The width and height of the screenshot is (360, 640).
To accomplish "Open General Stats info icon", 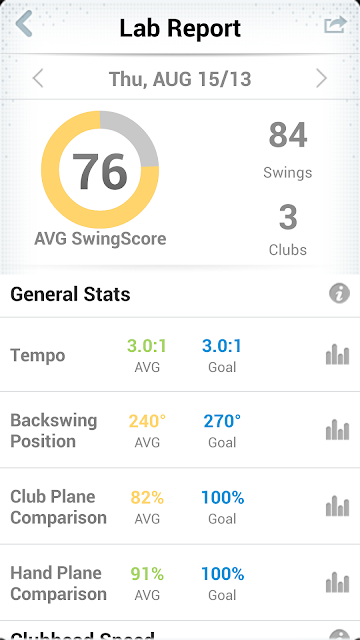I will coord(340,293).
